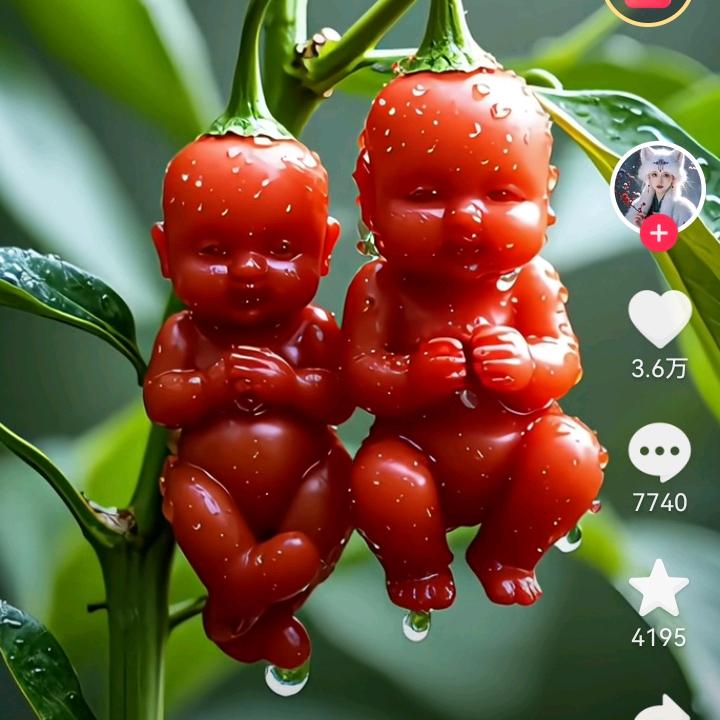Open the creator's profile avatar

658,187
